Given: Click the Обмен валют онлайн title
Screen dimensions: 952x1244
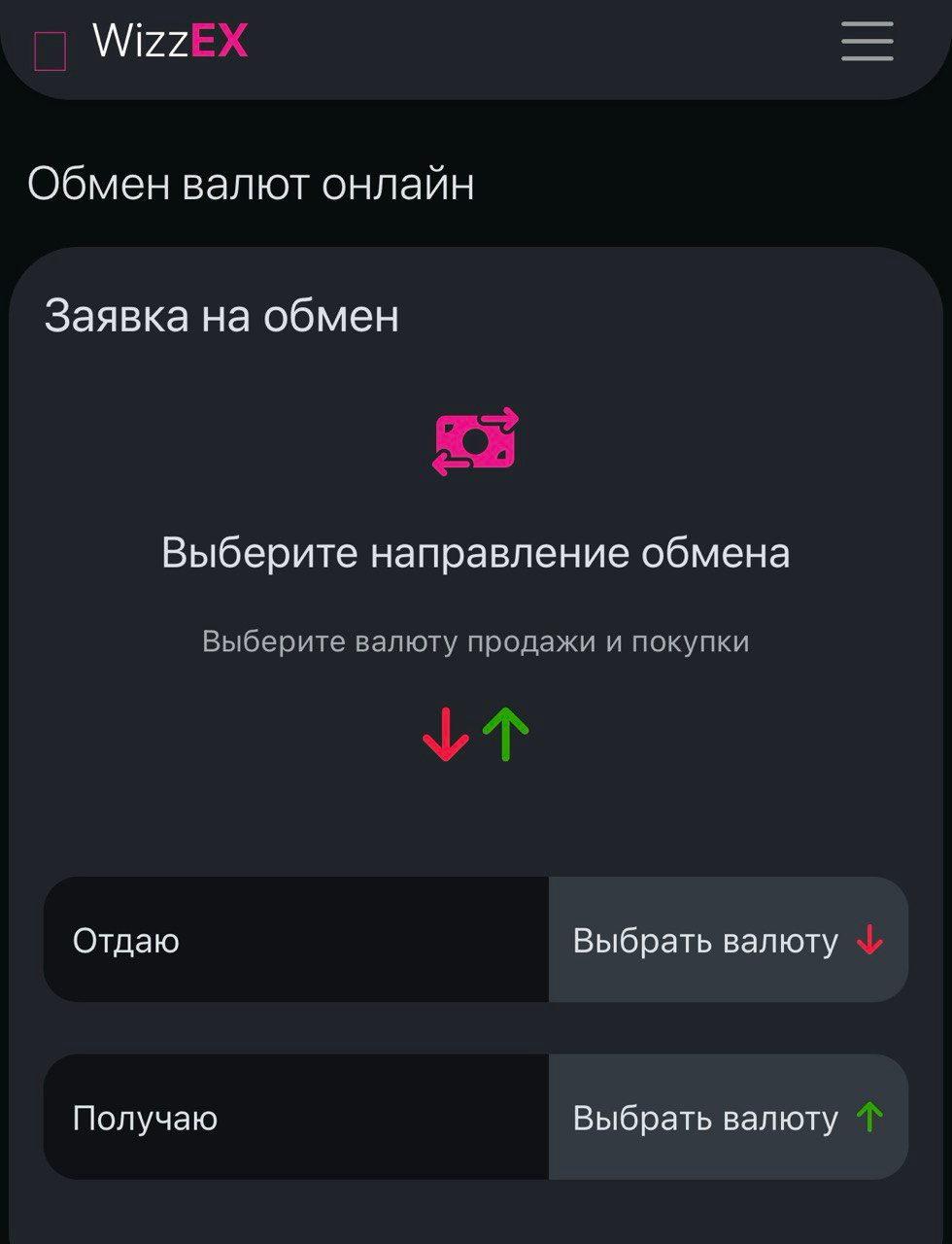Looking at the screenshot, I should point(253,185).
